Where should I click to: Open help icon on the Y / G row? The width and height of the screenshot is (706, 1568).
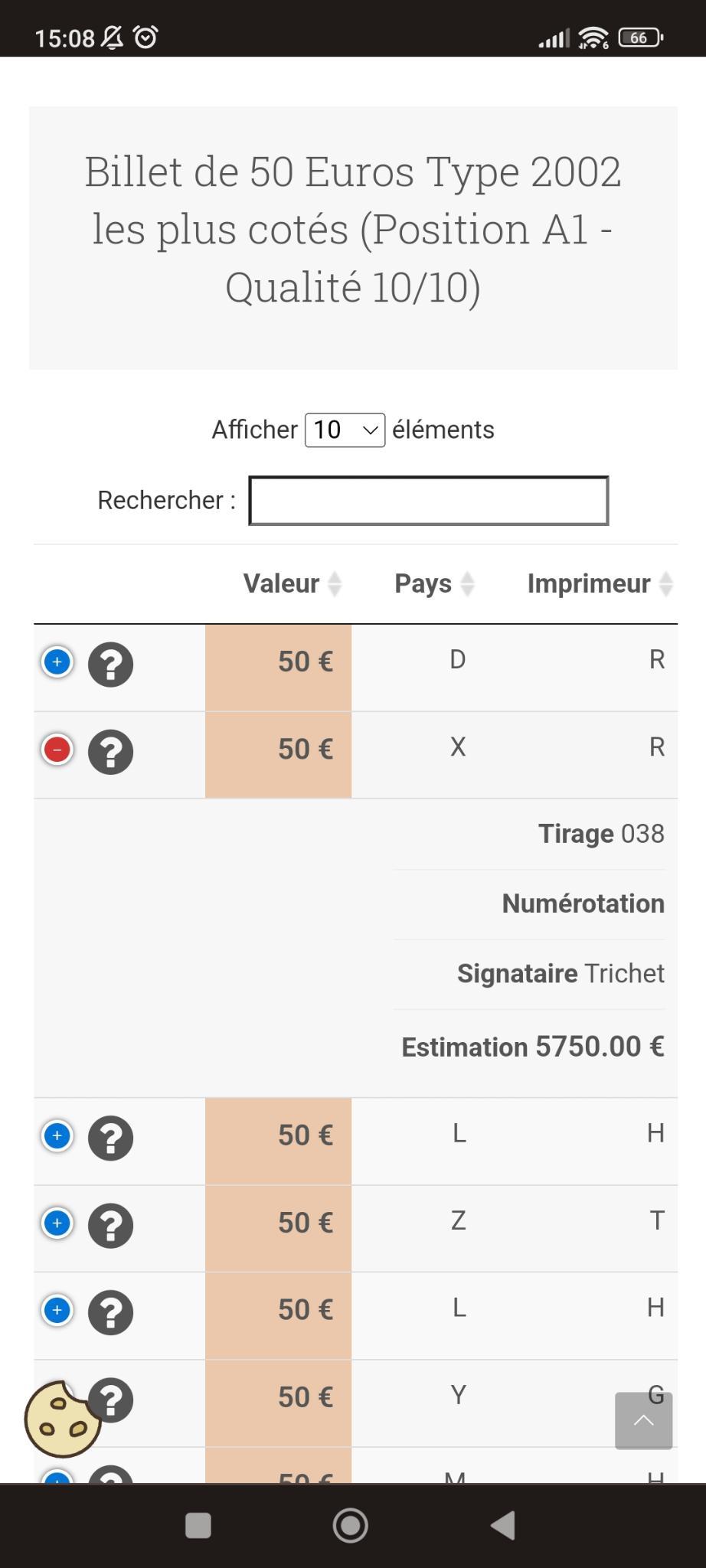113,1400
